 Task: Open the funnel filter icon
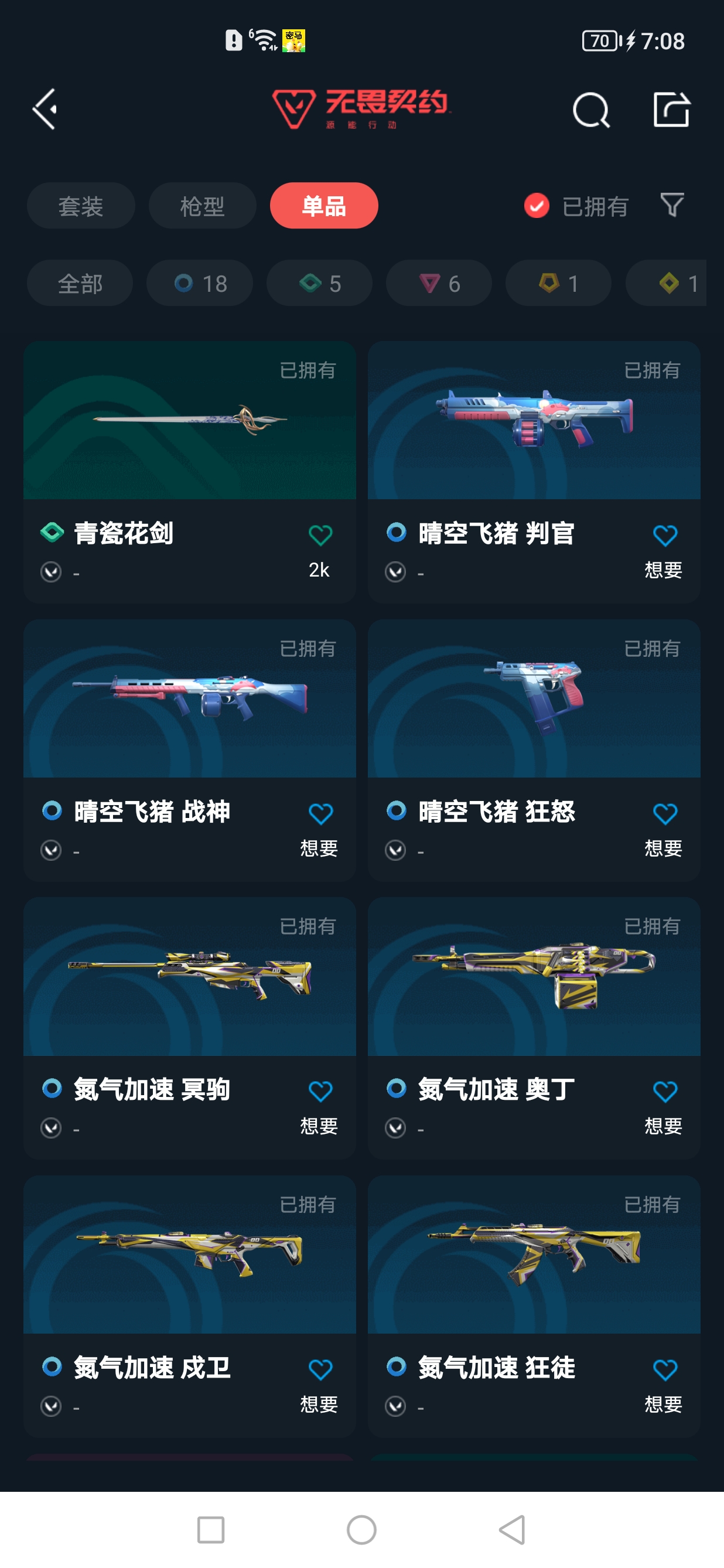[672, 205]
